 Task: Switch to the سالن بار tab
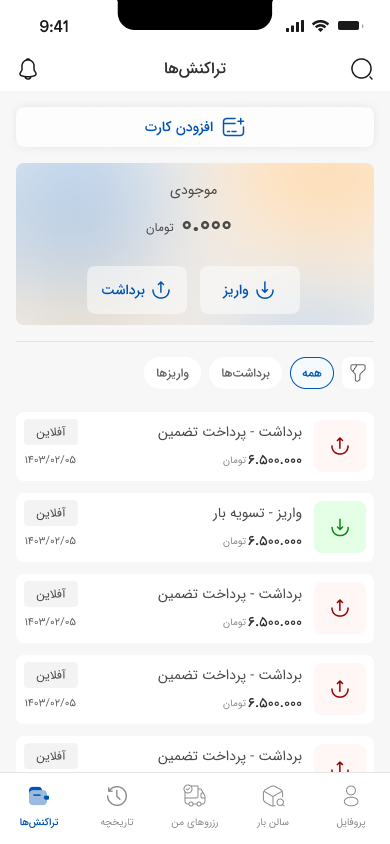[x=273, y=806]
